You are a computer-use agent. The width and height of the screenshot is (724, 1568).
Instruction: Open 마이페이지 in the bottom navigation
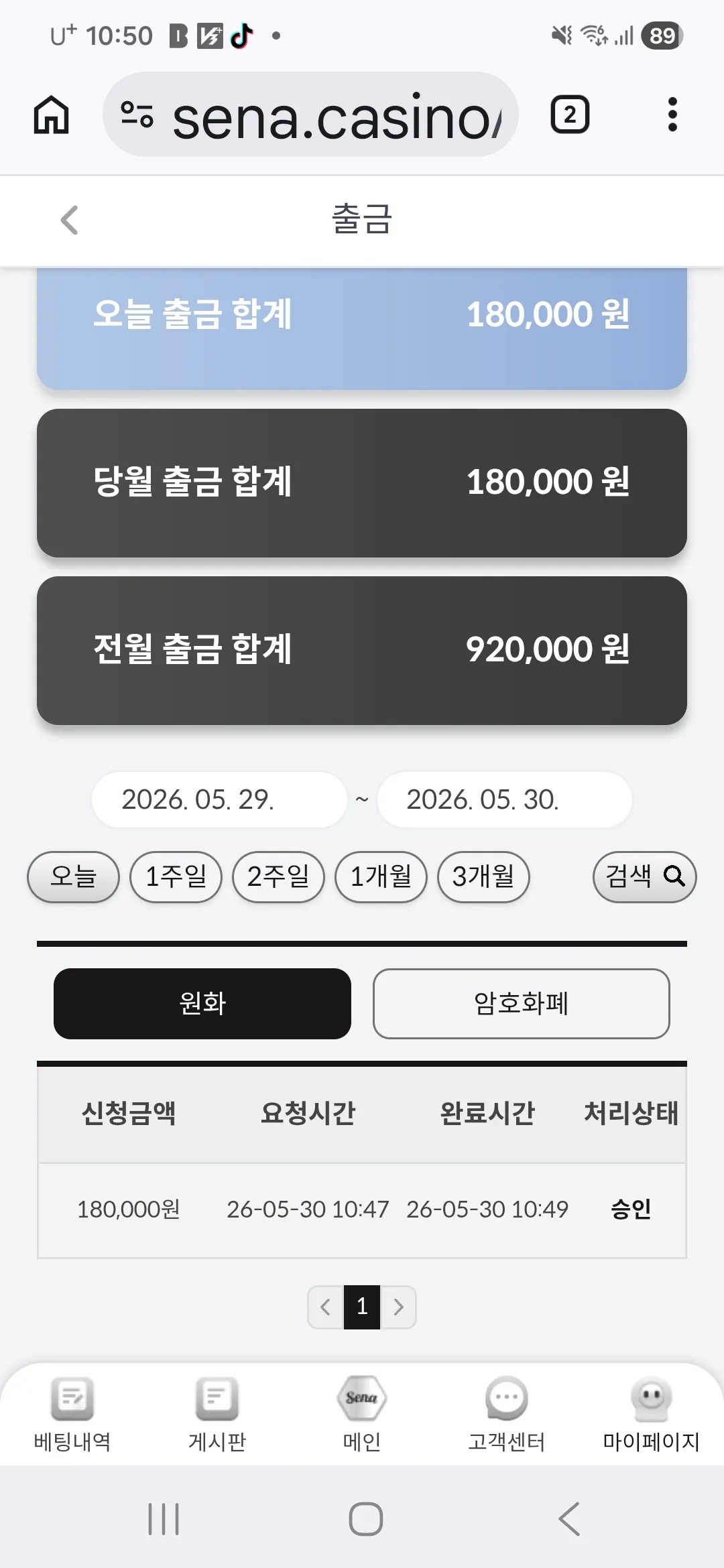click(652, 1413)
